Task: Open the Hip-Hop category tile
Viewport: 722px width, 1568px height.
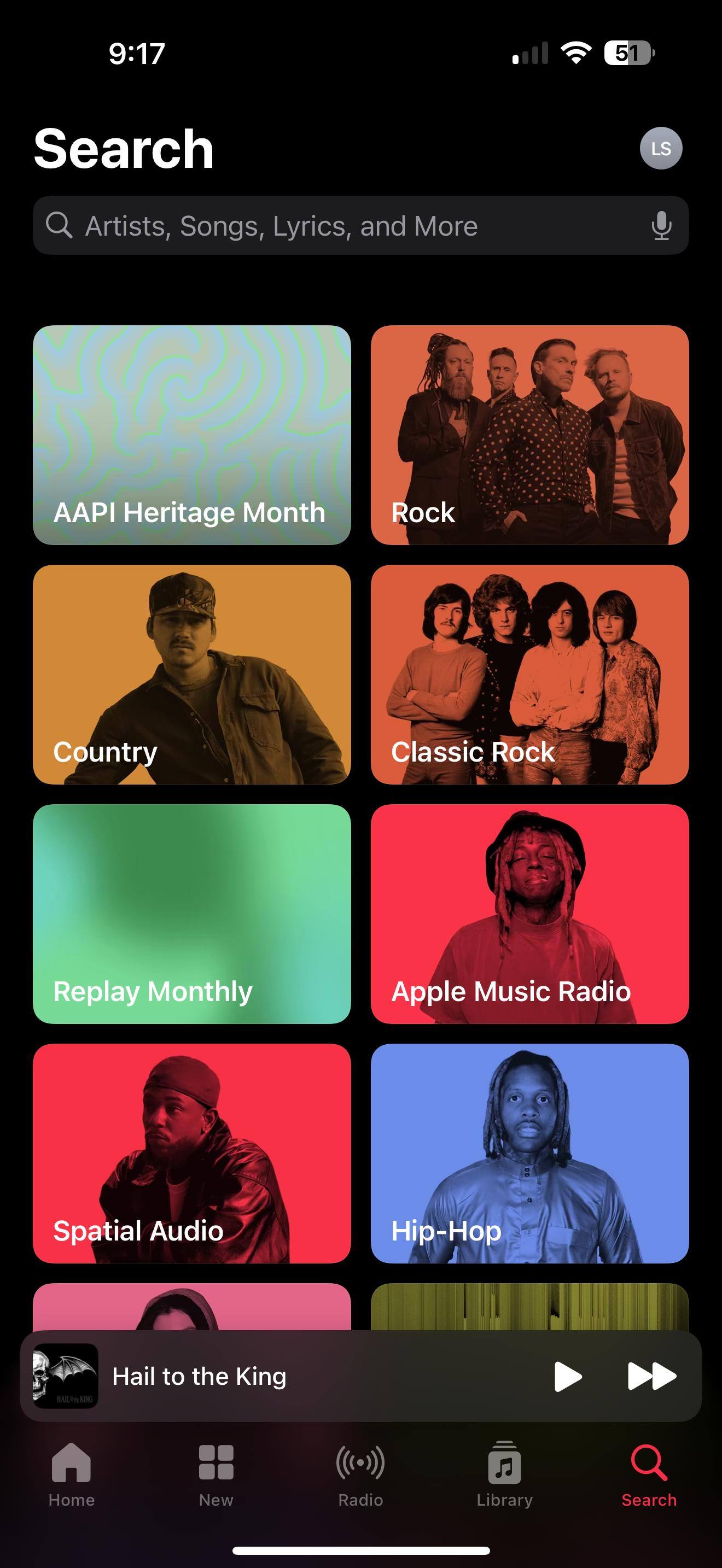Action: point(529,1153)
